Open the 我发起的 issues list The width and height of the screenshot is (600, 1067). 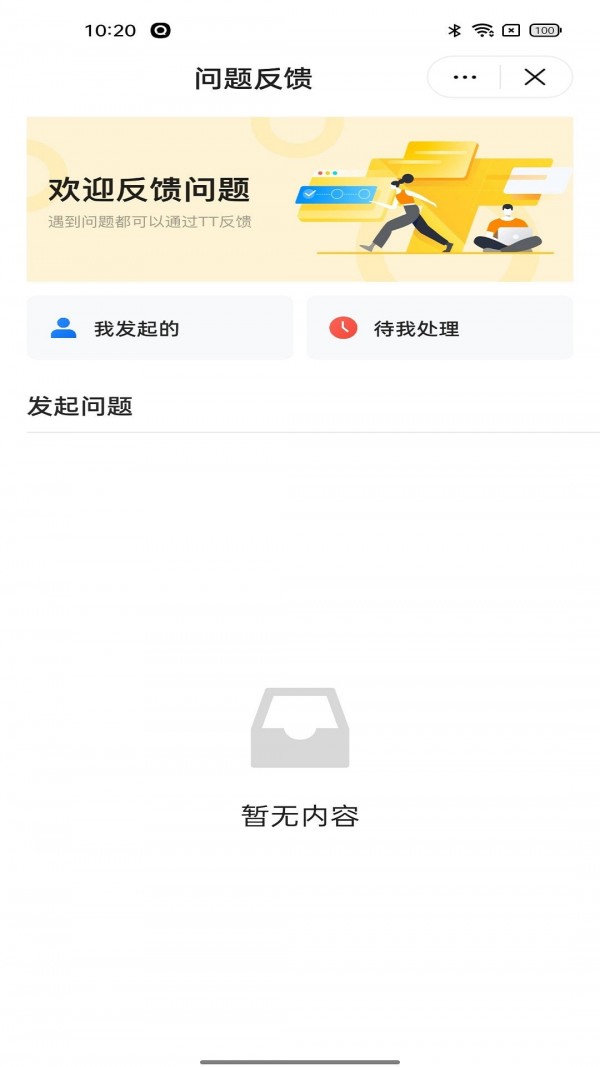point(160,328)
